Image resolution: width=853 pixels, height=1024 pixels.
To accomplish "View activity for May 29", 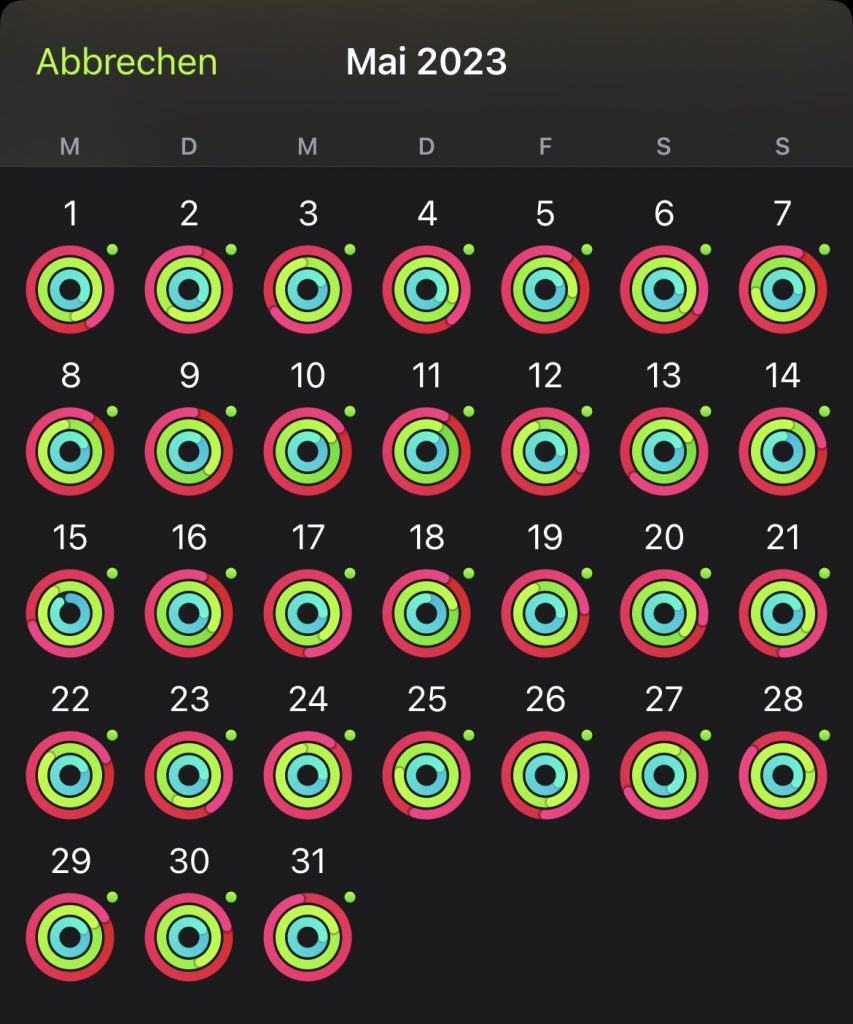I will (x=70, y=937).
